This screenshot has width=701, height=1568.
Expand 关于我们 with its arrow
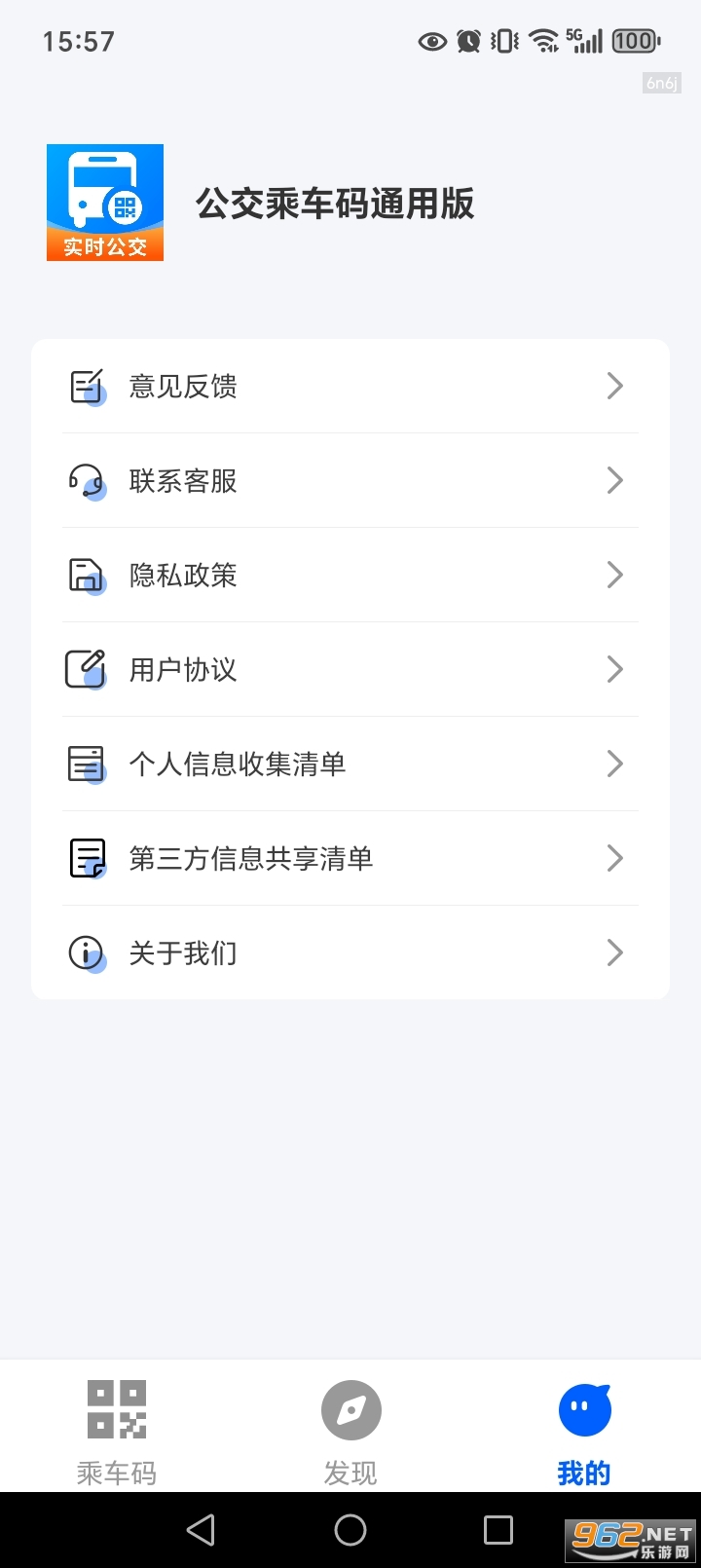click(614, 952)
